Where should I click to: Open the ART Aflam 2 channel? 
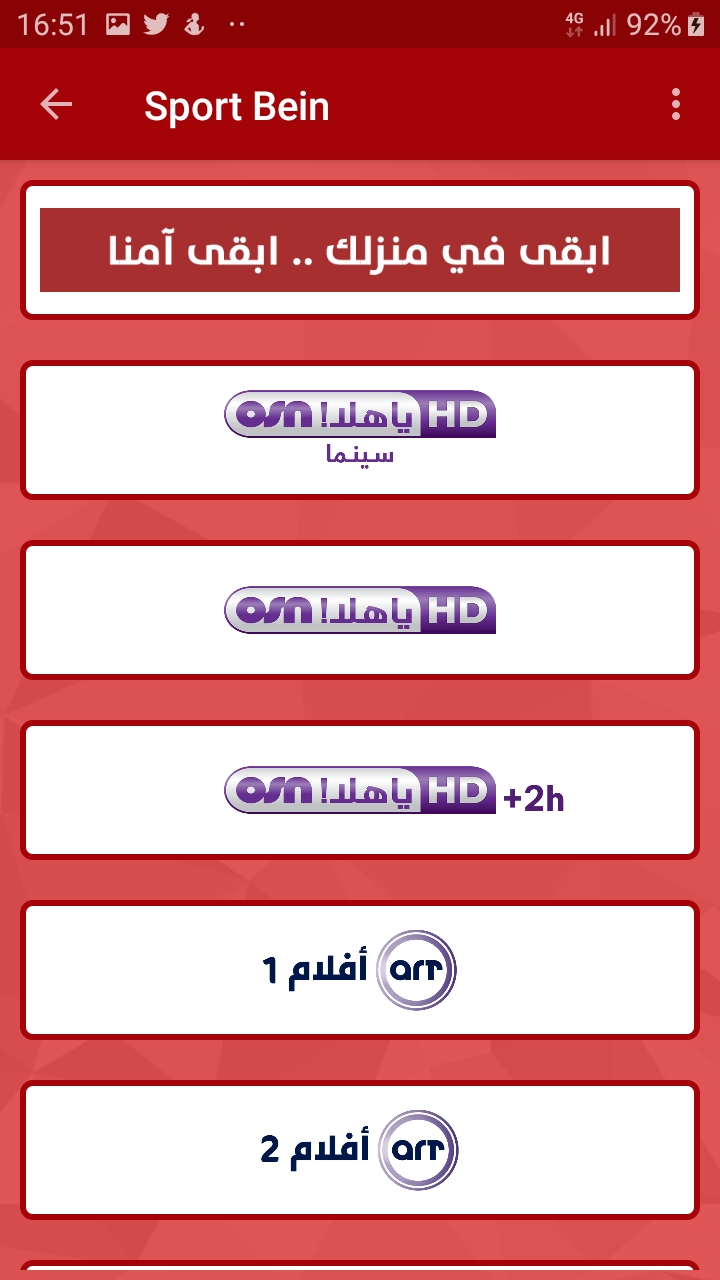[x=360, y=1150]
